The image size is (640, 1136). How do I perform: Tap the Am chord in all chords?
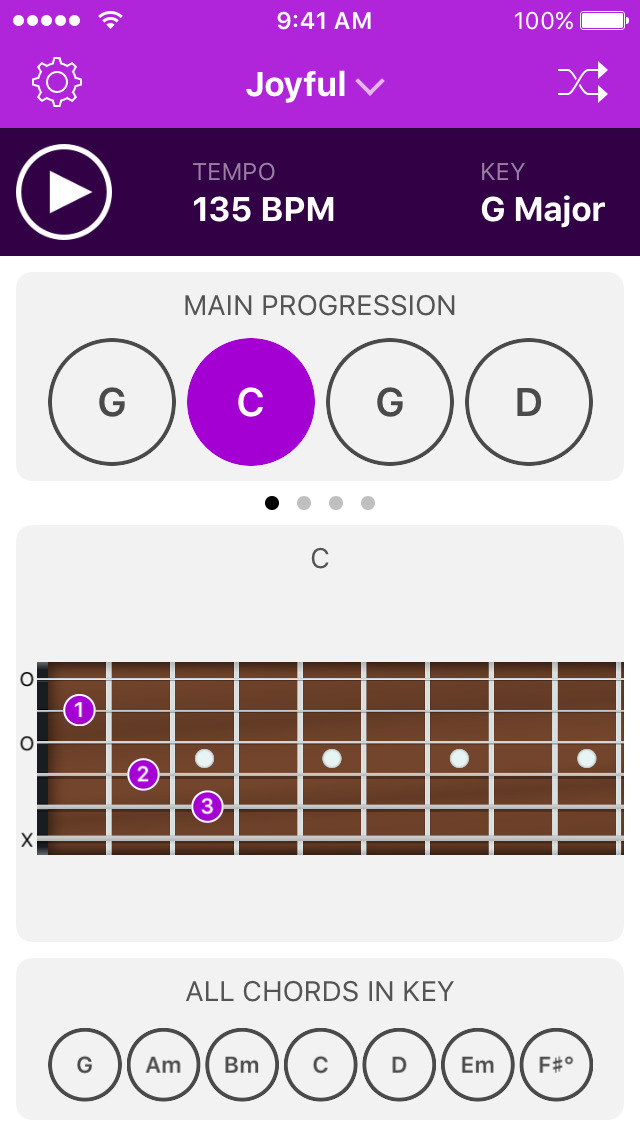click(x=163, y=1065)
